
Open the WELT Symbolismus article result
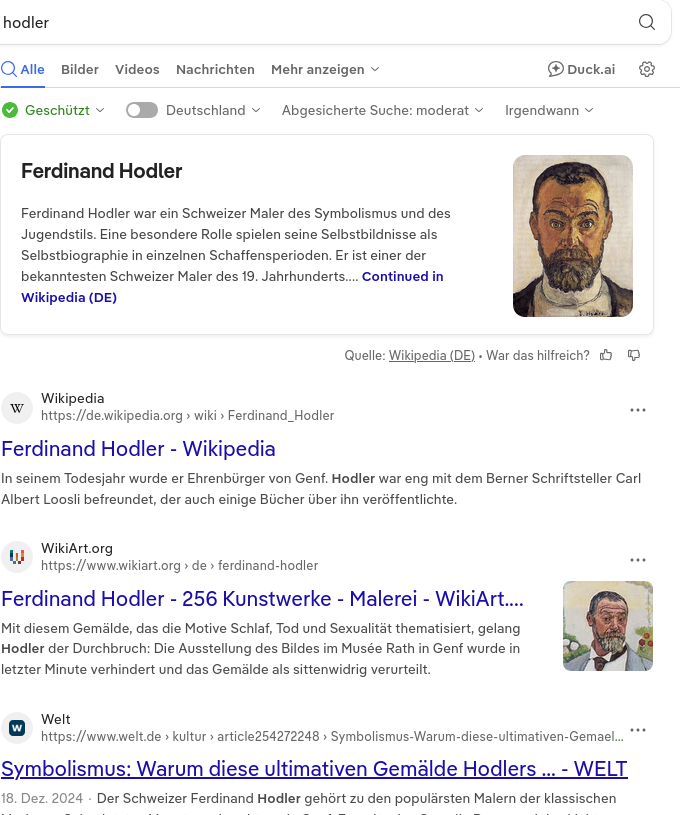pos(314,768)
